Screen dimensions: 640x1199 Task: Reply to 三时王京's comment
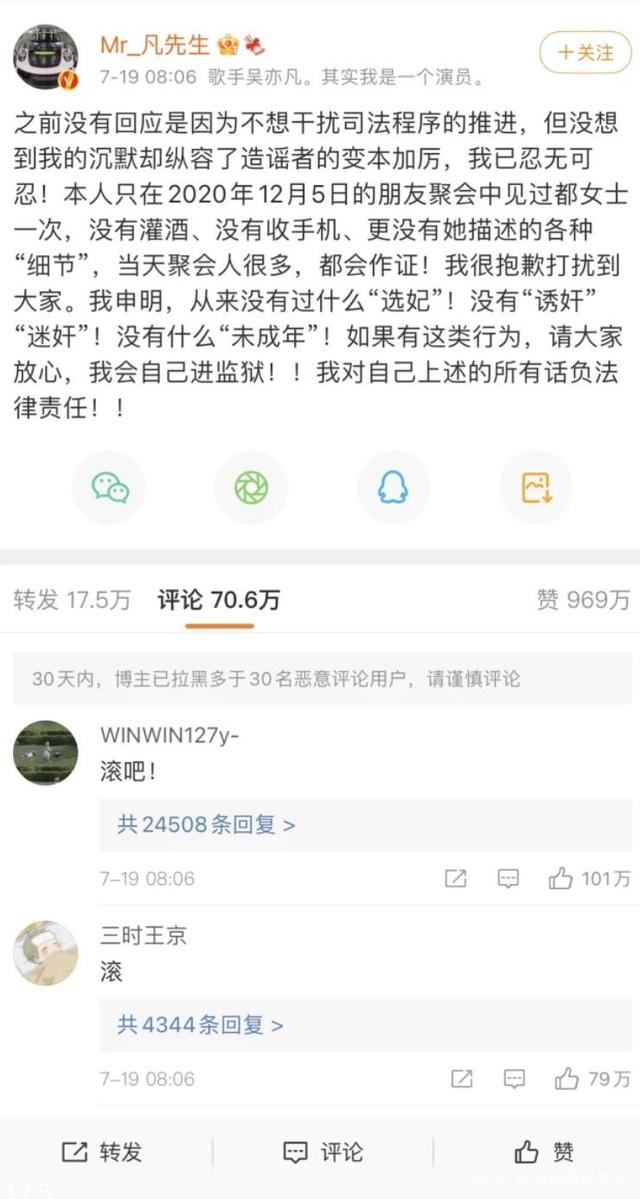click(x=514, y=1079)
